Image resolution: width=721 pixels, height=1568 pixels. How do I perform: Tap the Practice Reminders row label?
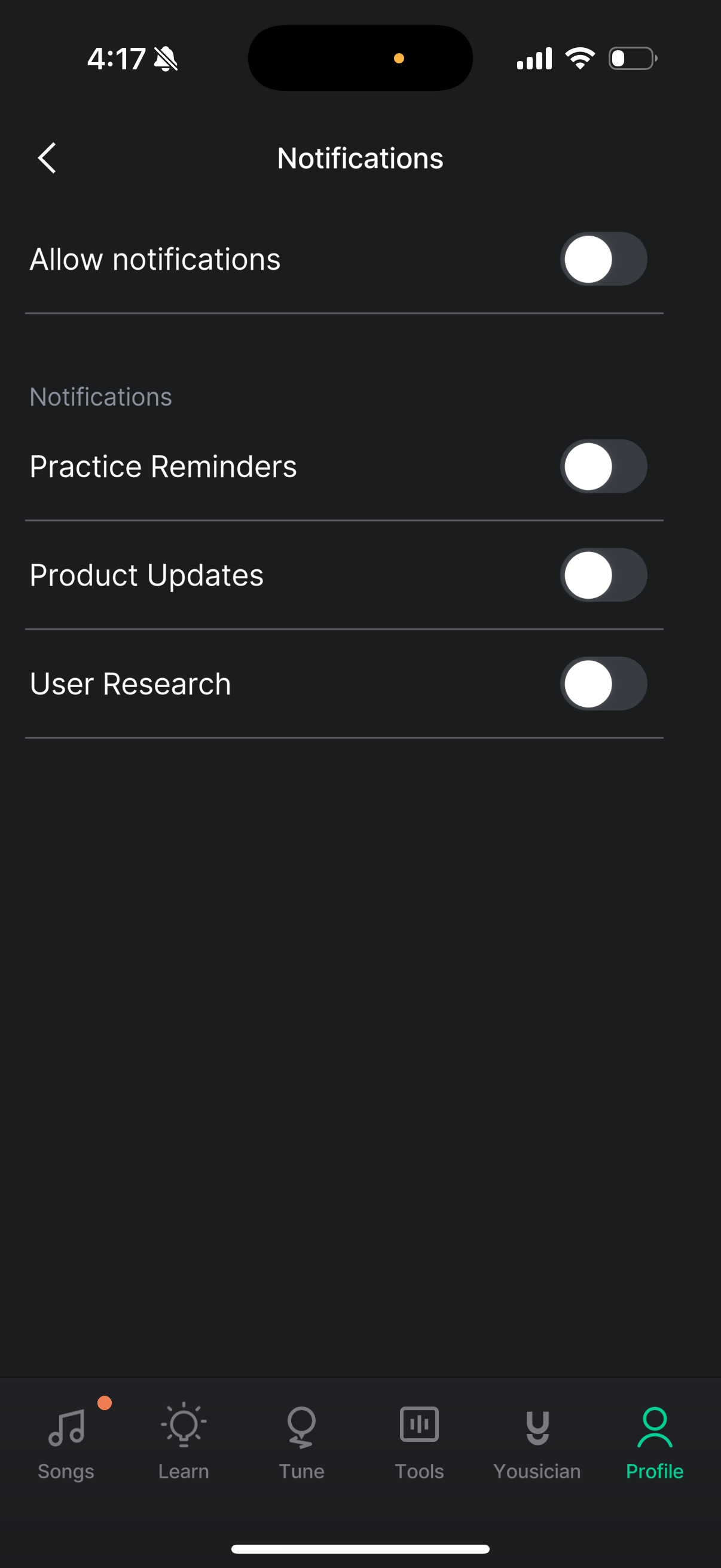(x=163, y=466)
